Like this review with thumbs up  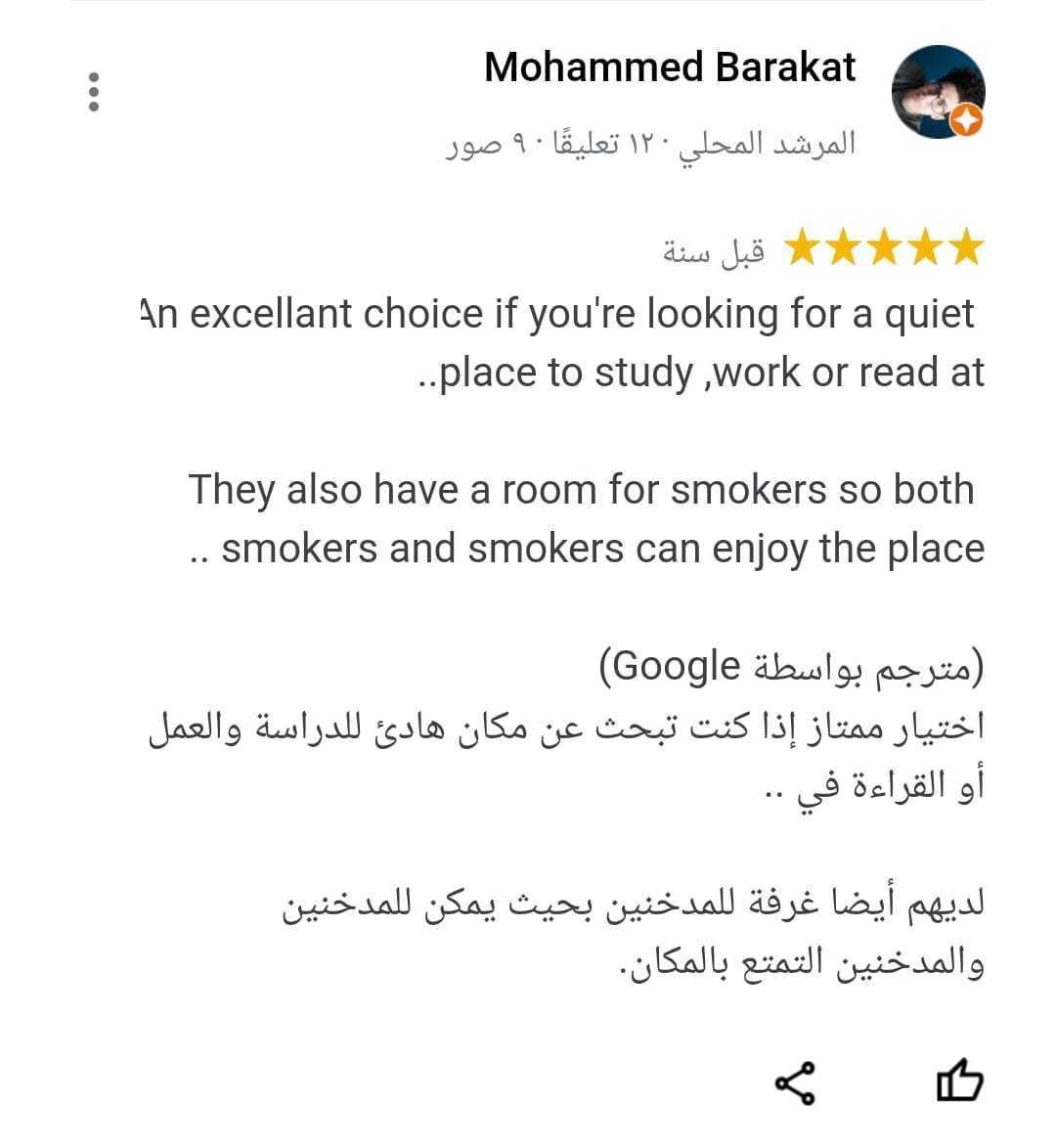(959, 1082)
